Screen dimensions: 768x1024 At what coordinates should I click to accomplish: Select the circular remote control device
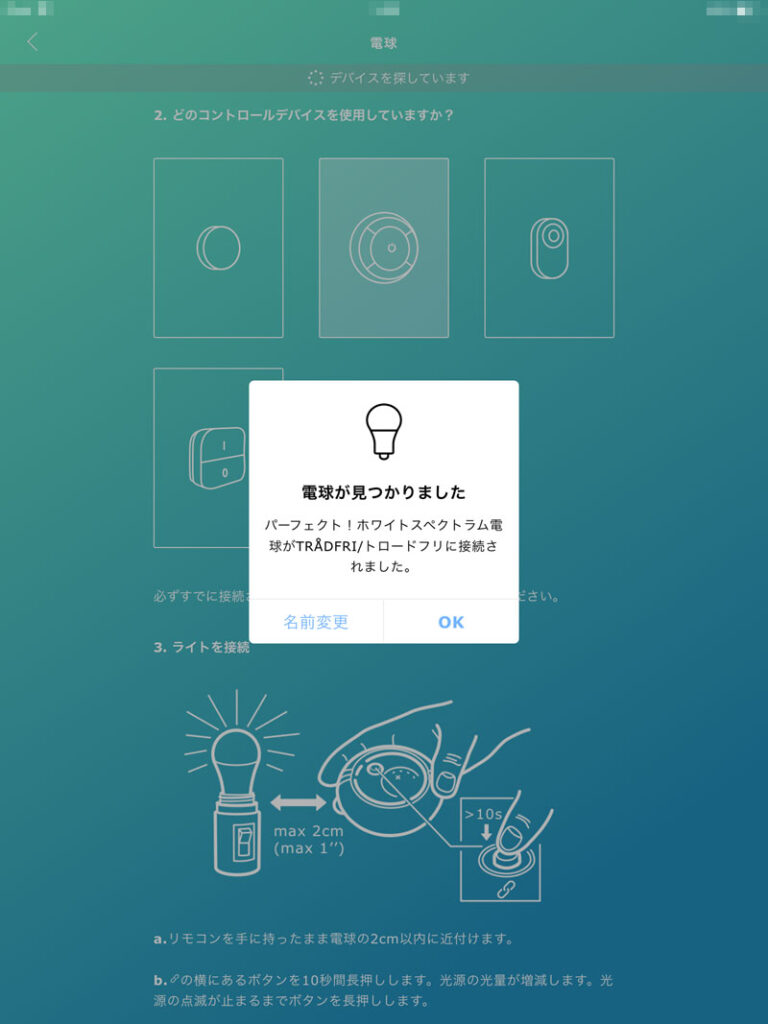point(384,247)
